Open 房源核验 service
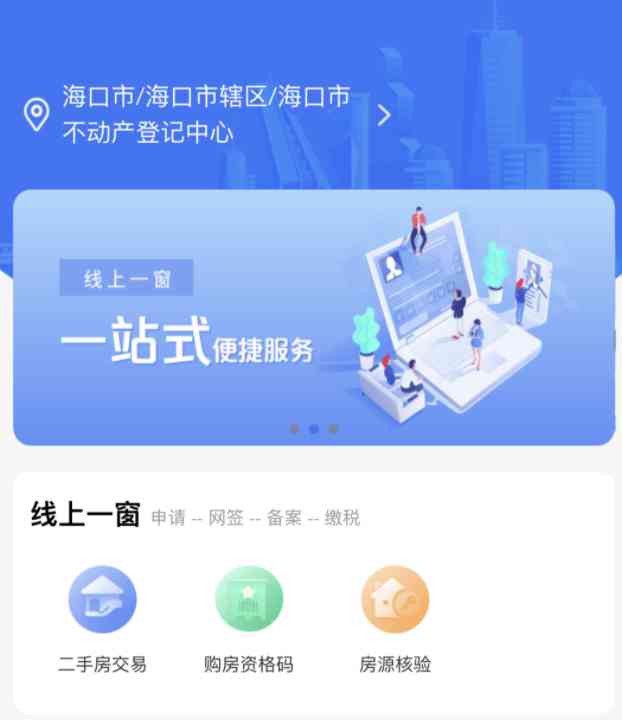 point(395,619)
